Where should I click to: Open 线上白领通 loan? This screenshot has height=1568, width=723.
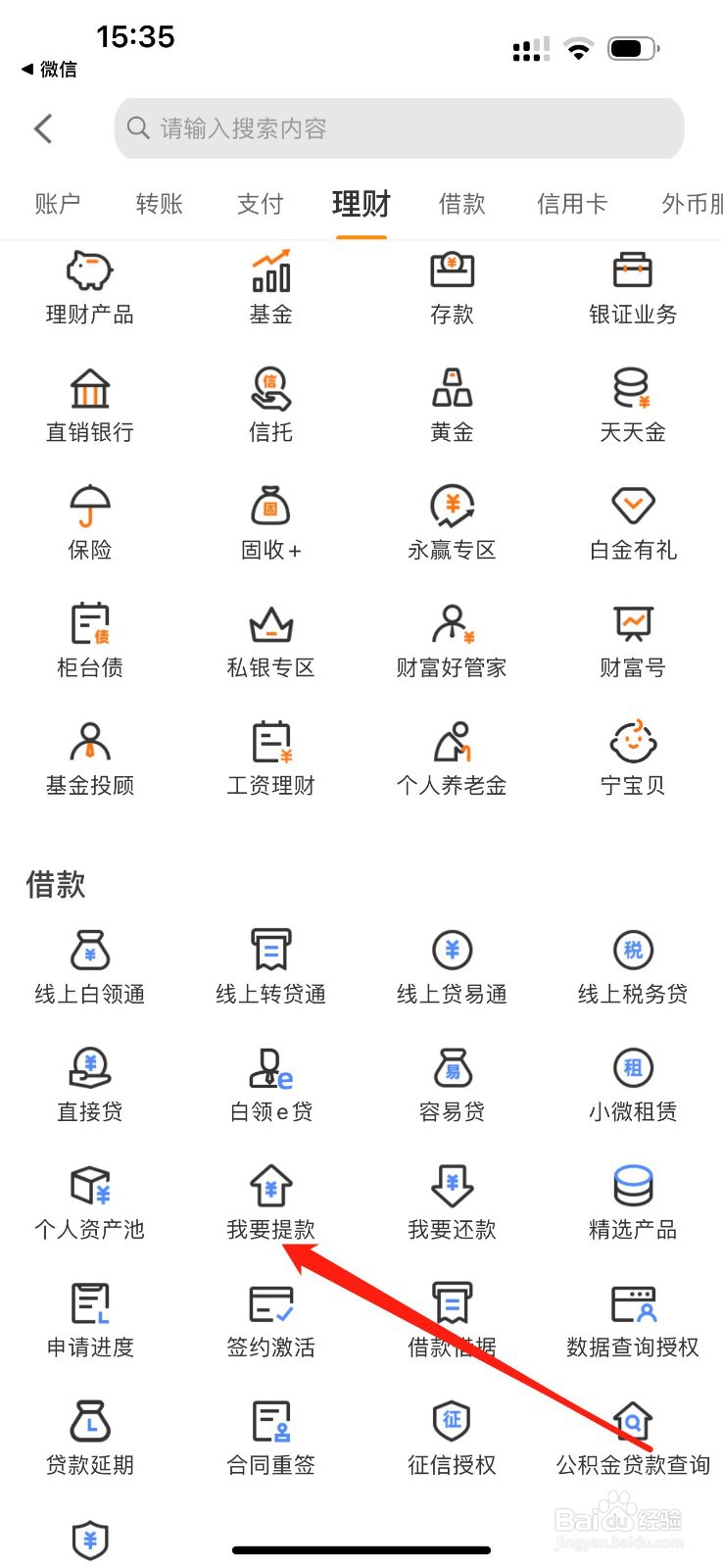[x=90, y=967]
